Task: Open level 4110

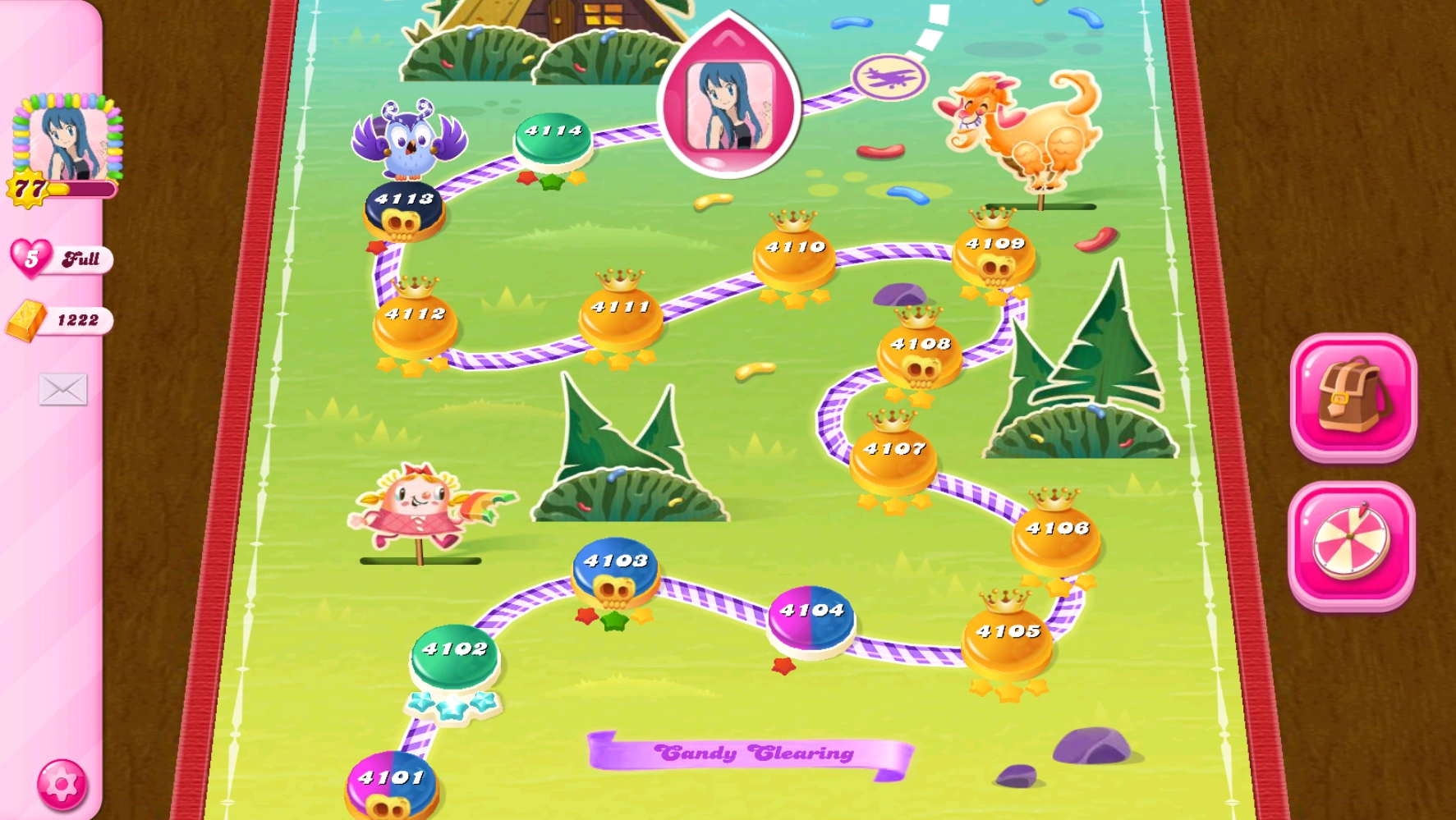Action: [794, 255]
